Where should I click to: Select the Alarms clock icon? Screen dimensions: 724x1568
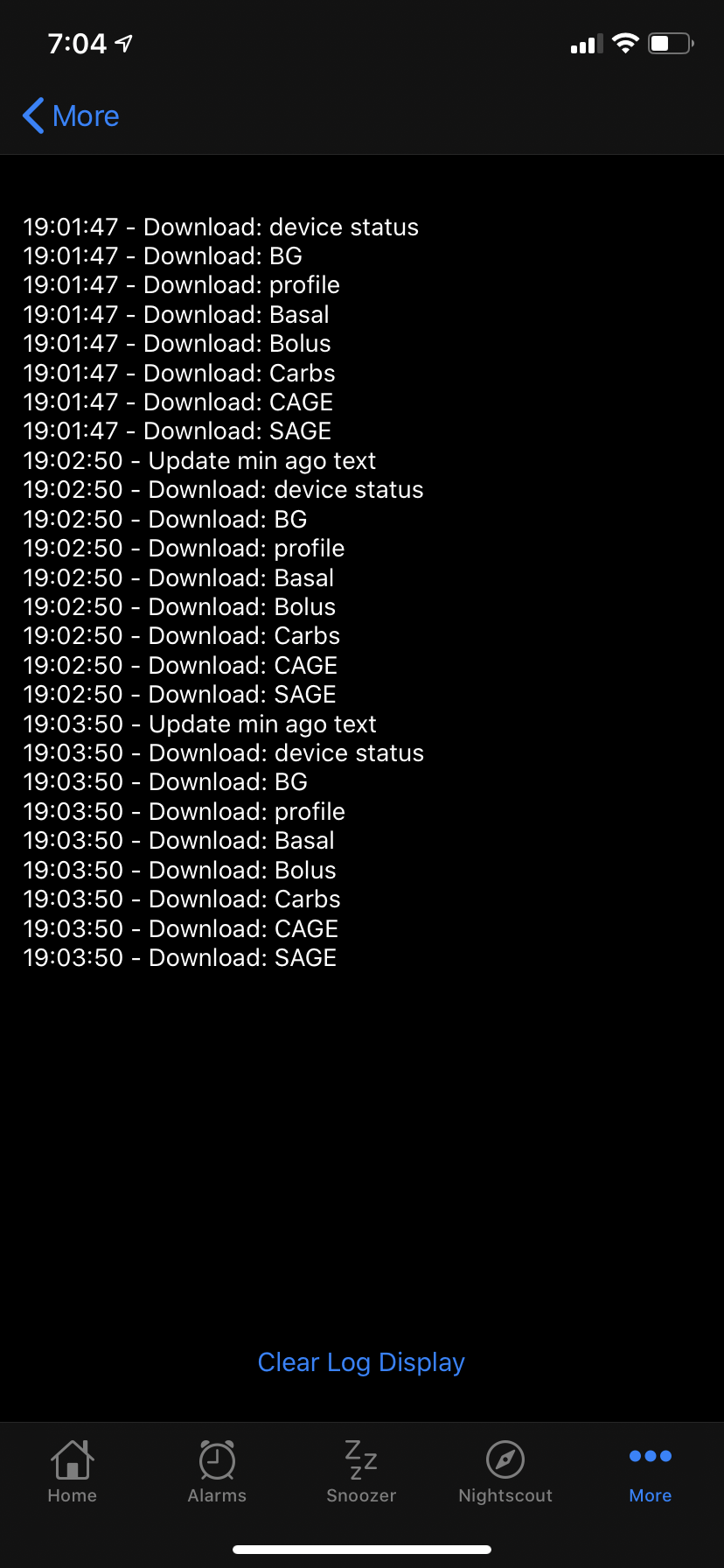click(216, 1458)
